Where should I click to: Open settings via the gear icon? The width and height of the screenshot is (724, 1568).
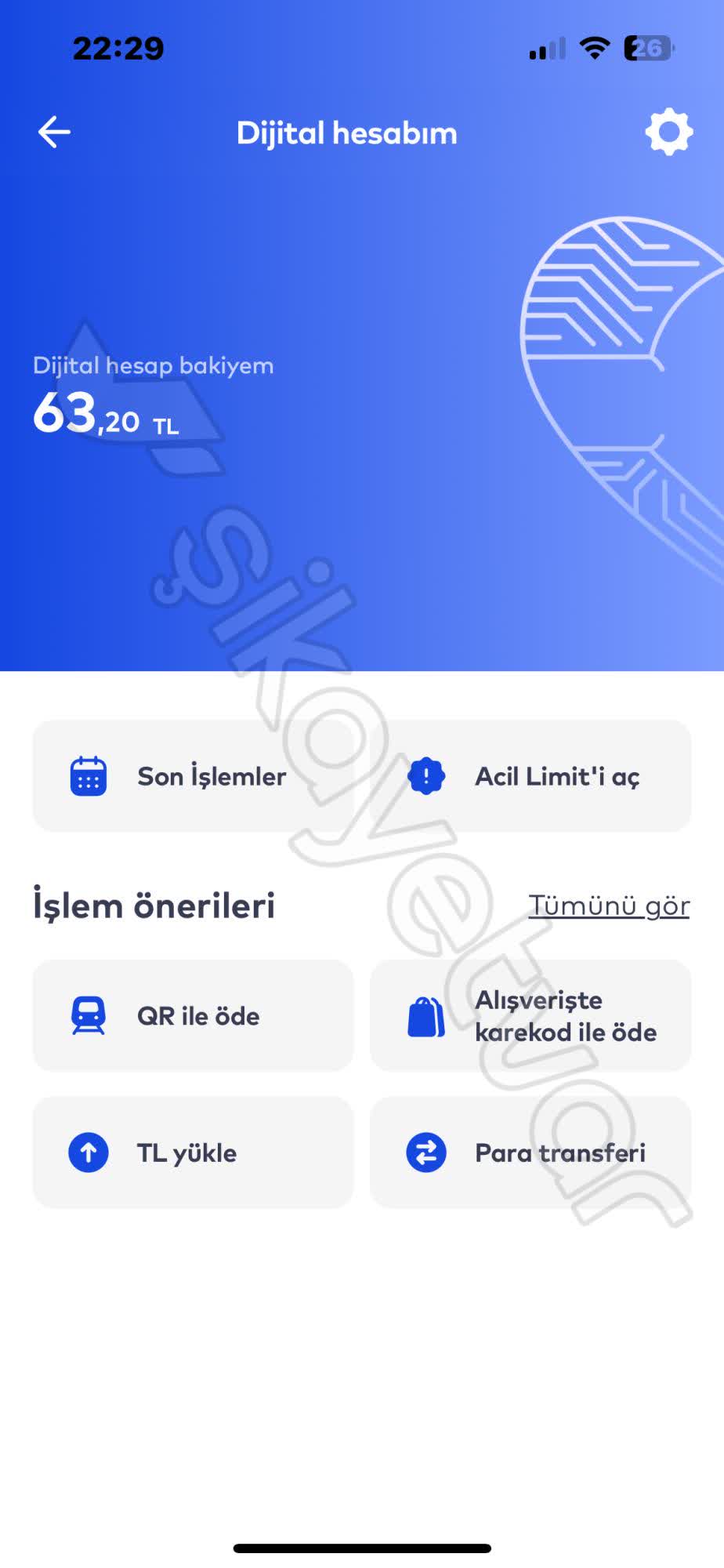668,132
